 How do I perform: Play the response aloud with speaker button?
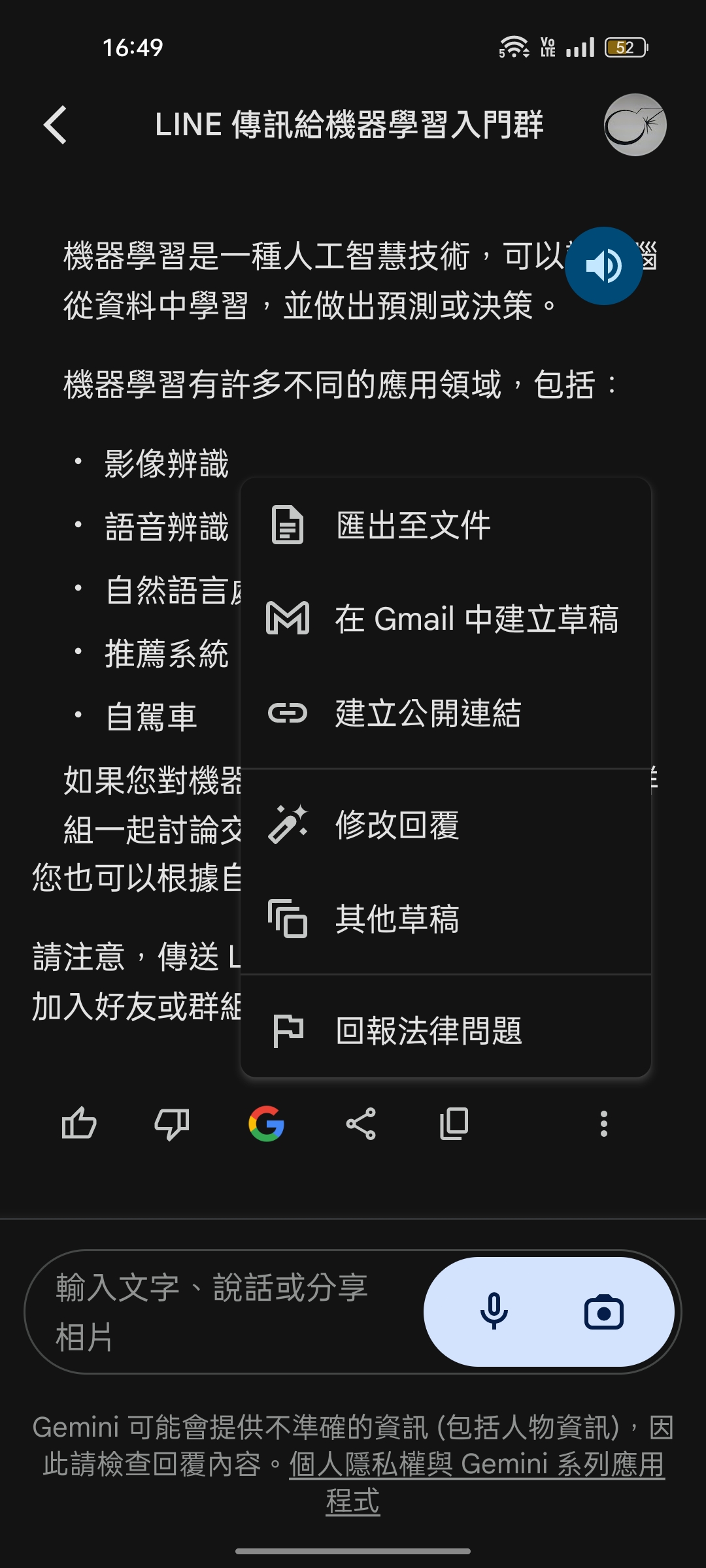(x=603, y=266)
